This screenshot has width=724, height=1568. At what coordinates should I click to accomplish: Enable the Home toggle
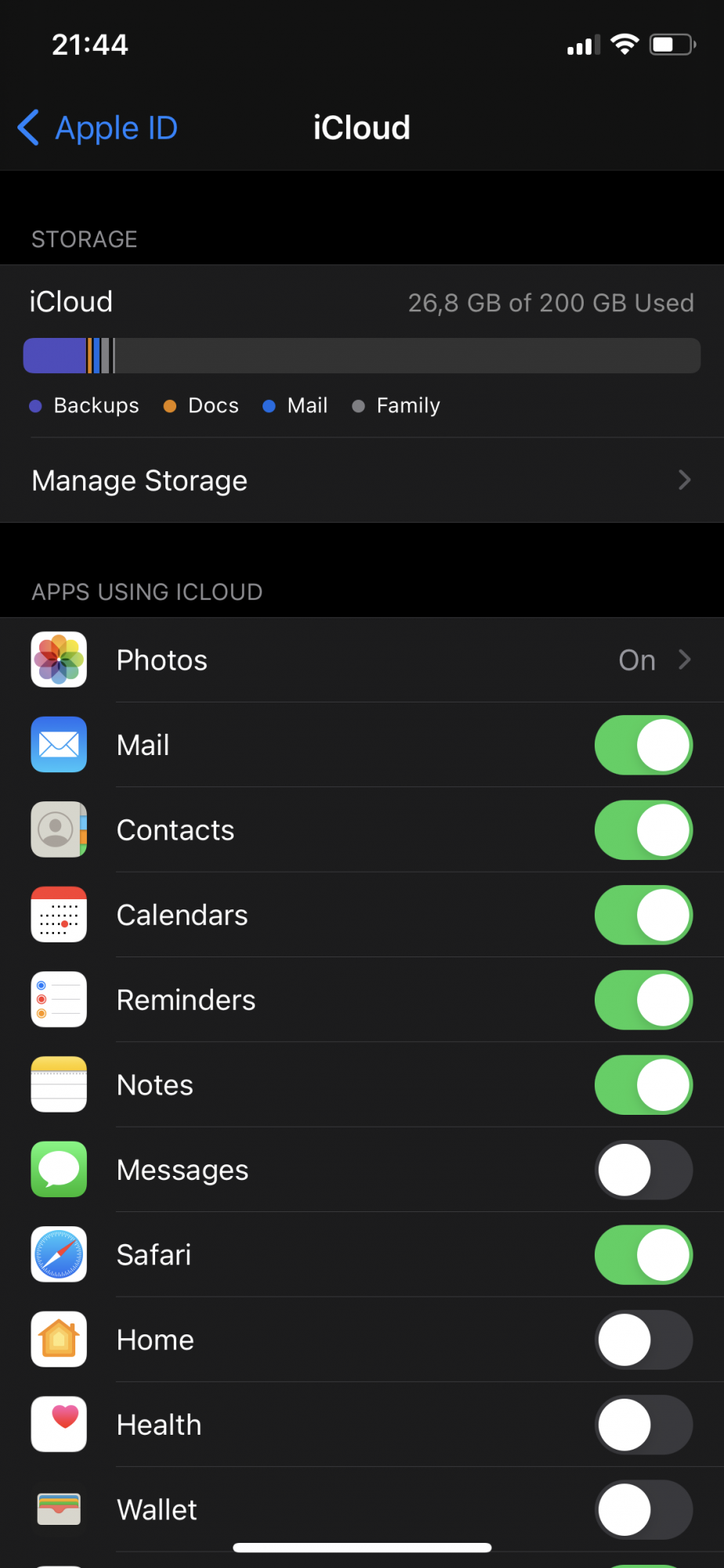643,1340
